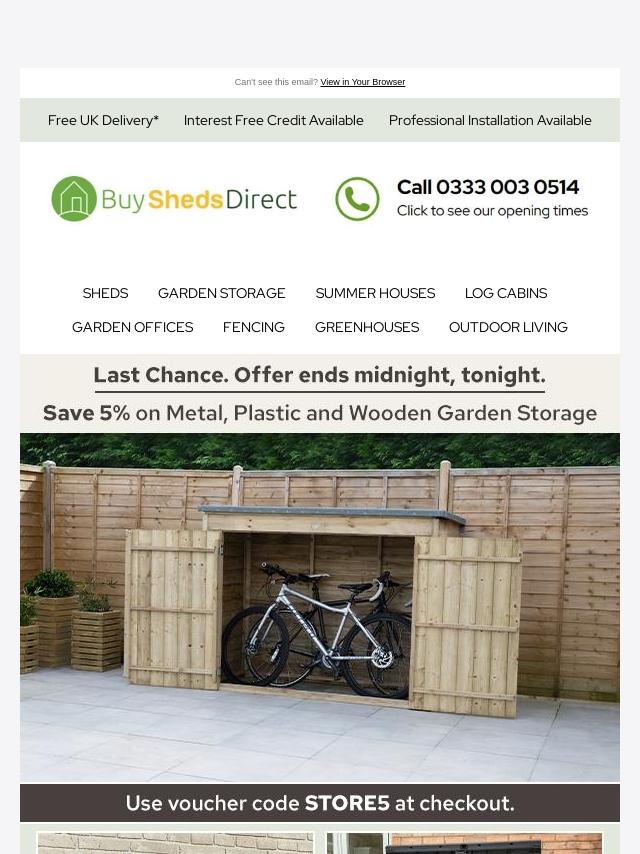This screenshot has height=854, width=640.
Task: Go to Outdoor Living
Action: 508,327
